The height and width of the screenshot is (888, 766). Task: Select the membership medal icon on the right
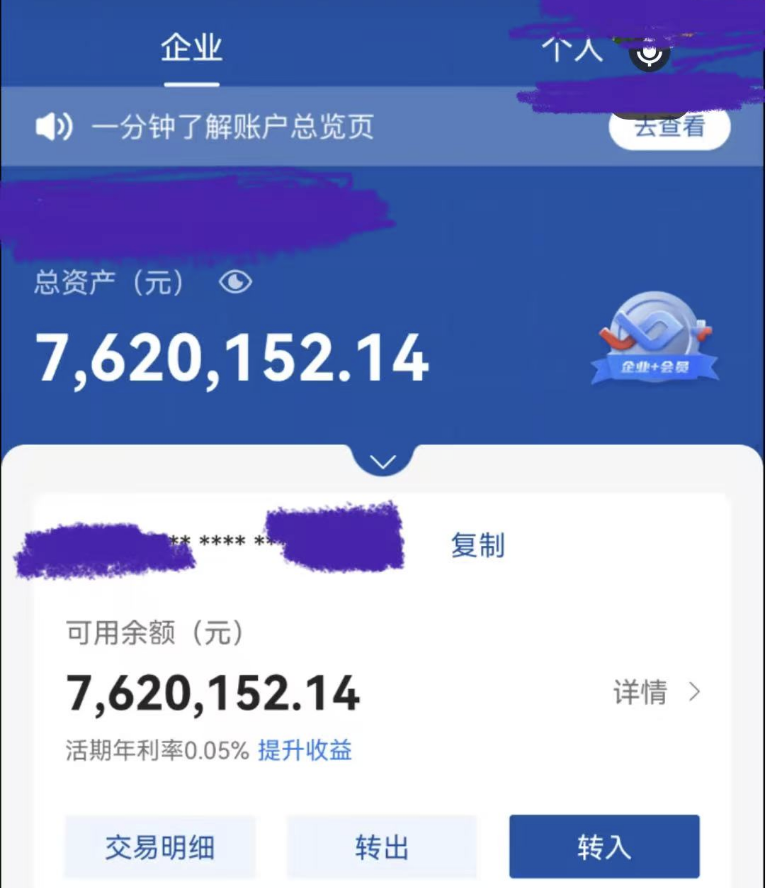(x=654, y=338)
